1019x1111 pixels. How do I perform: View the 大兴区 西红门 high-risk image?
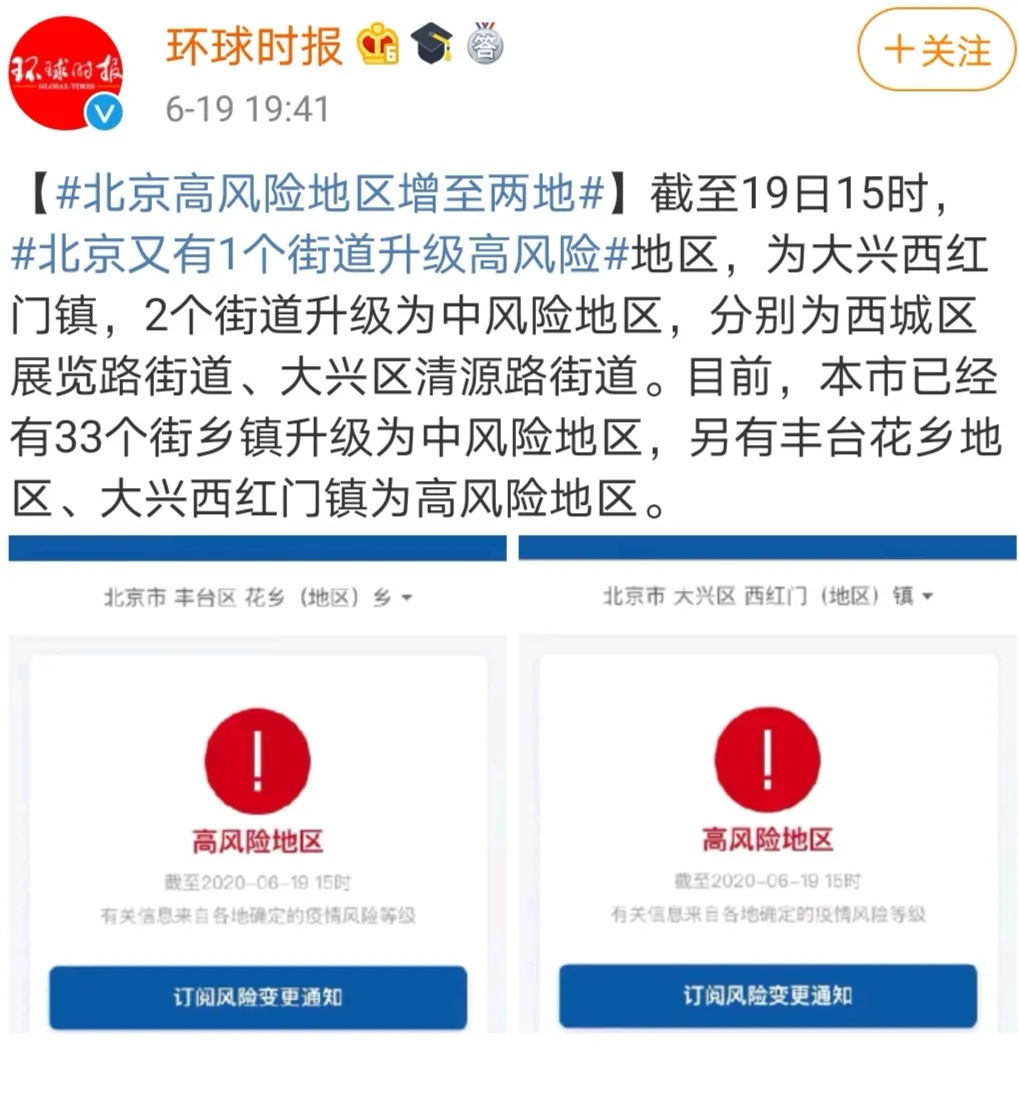click(767, 785)
